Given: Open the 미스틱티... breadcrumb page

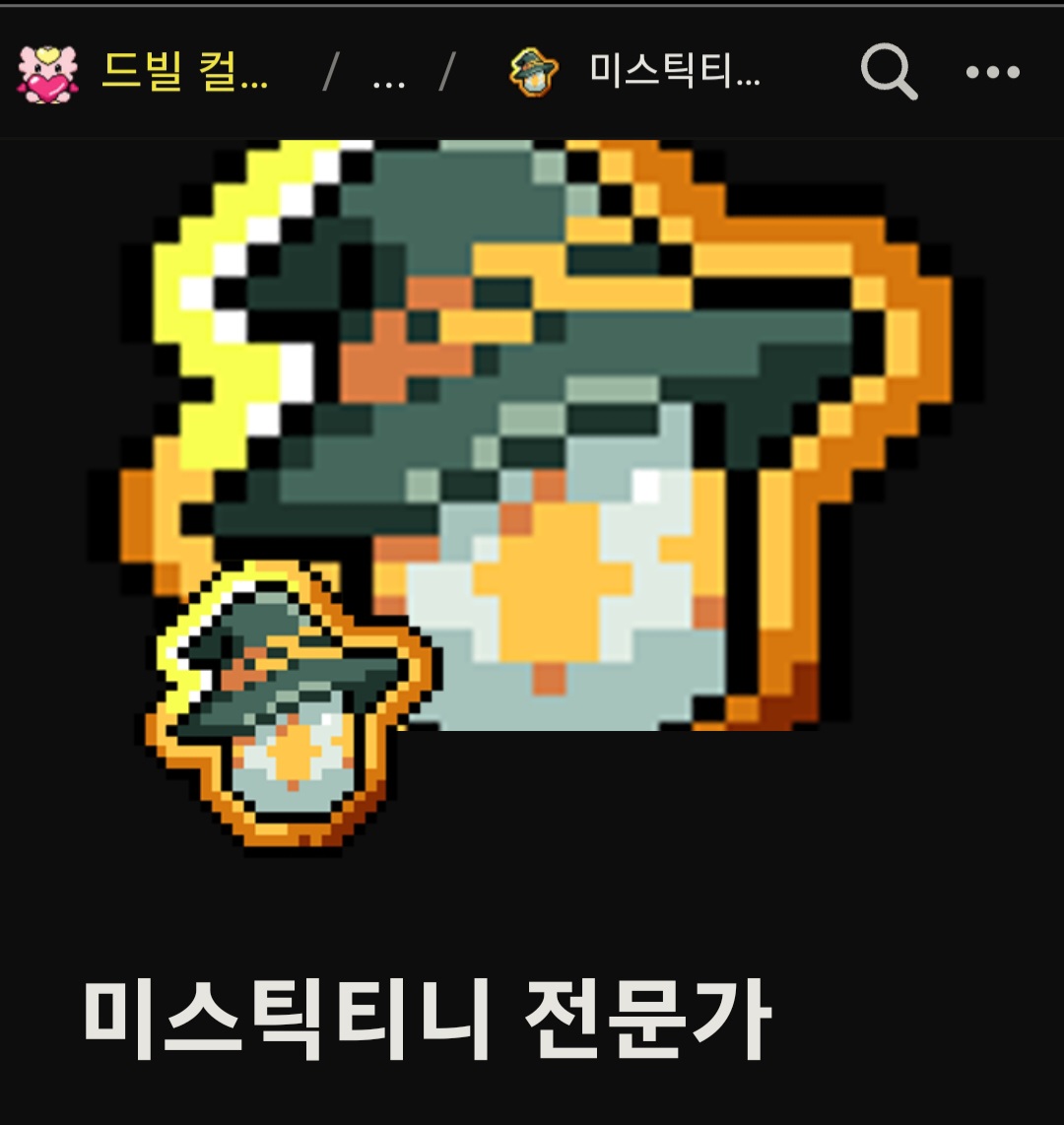Looking at the screenshot, I should tap(634, 72).
